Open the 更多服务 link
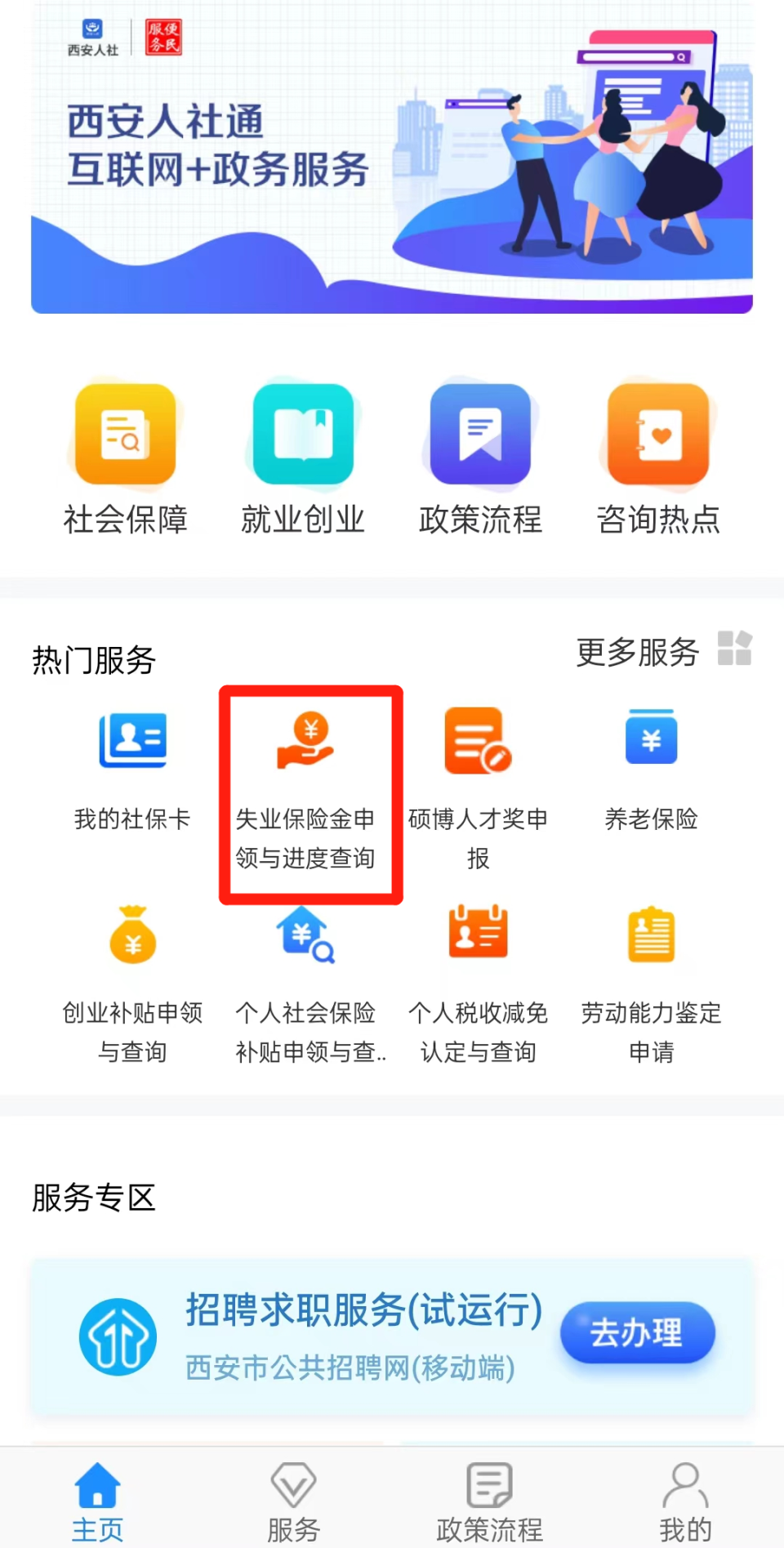Screen dimensions: 784x1548 (638, 652)
